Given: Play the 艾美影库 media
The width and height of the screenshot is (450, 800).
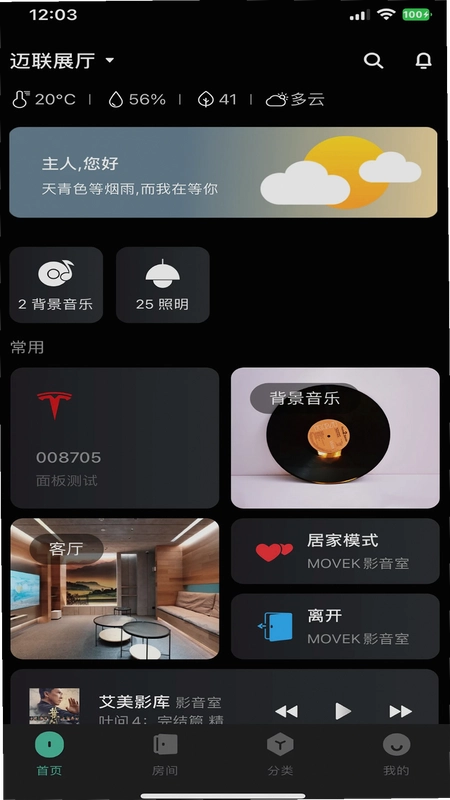Looking at the screenshot, I should (x=343, y=711).
